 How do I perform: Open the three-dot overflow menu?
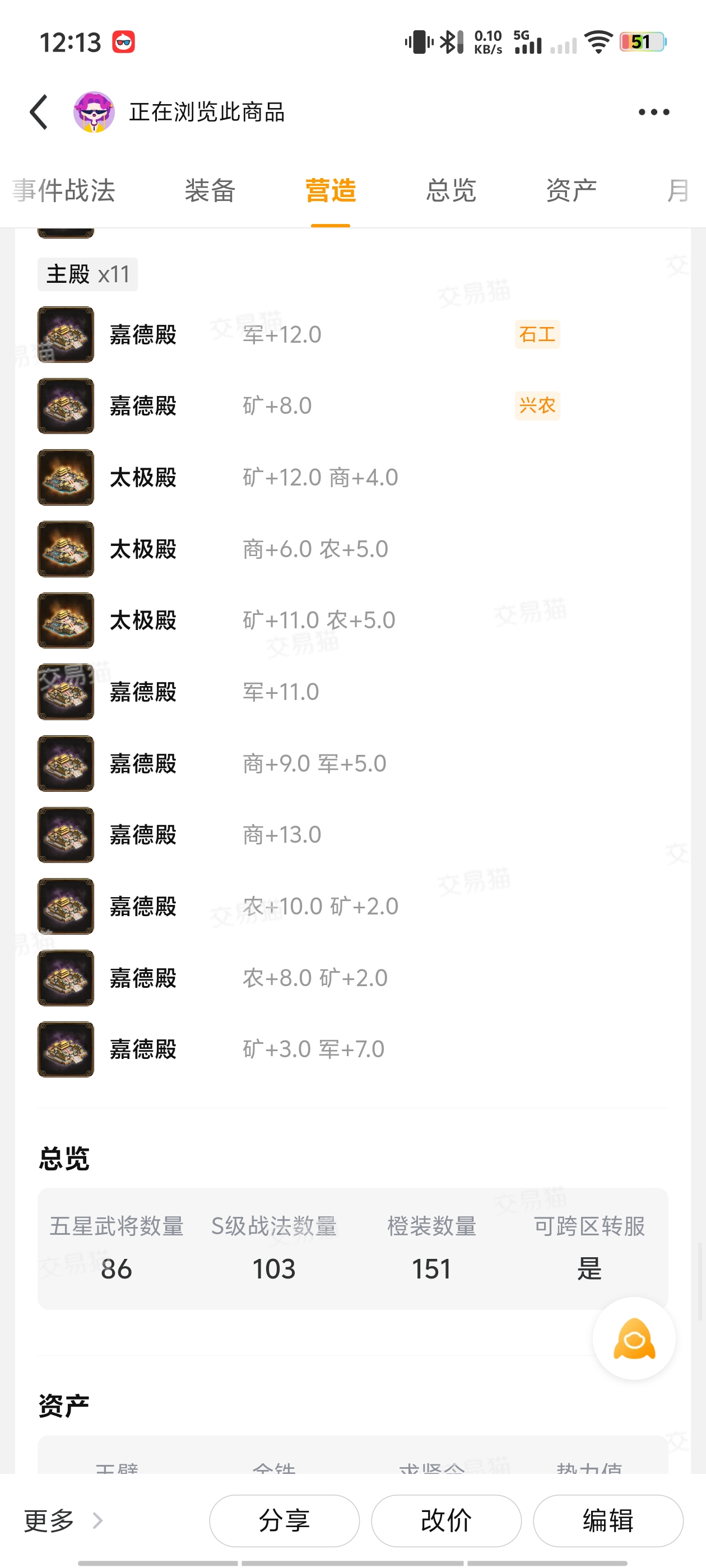click(654, 112)
